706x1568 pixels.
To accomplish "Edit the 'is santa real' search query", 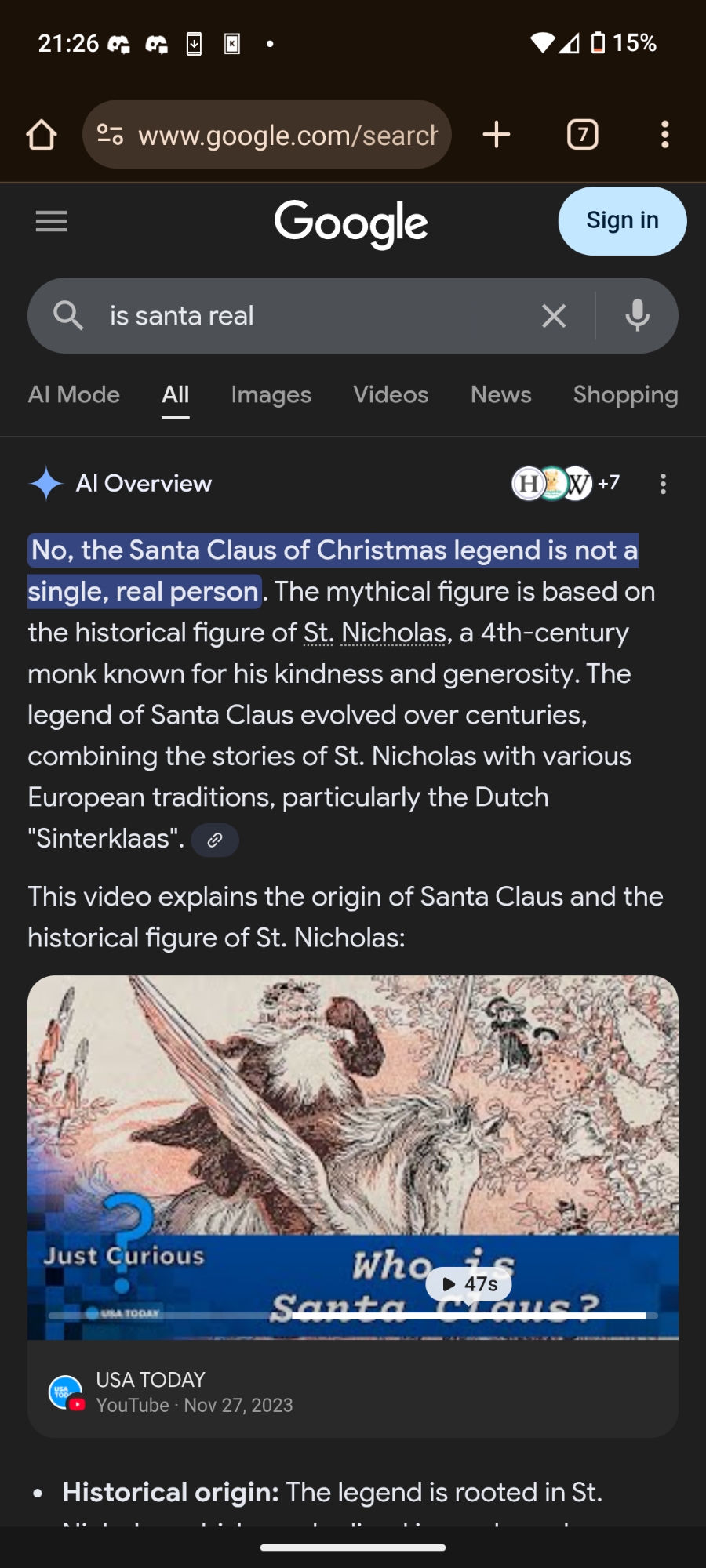I will pyautogui.click(x=314, y=316).
